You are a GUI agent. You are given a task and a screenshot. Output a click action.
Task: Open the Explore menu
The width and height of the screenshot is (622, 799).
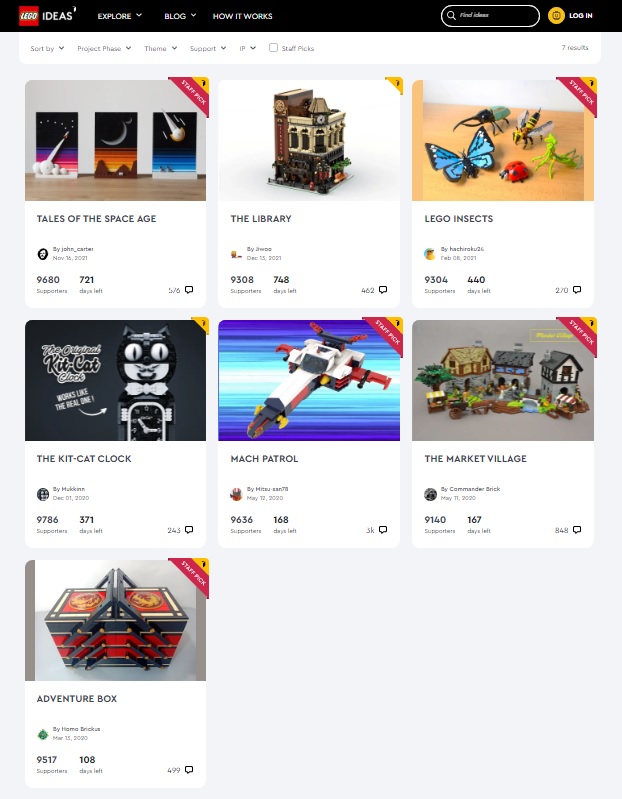[x=119, y=16]
